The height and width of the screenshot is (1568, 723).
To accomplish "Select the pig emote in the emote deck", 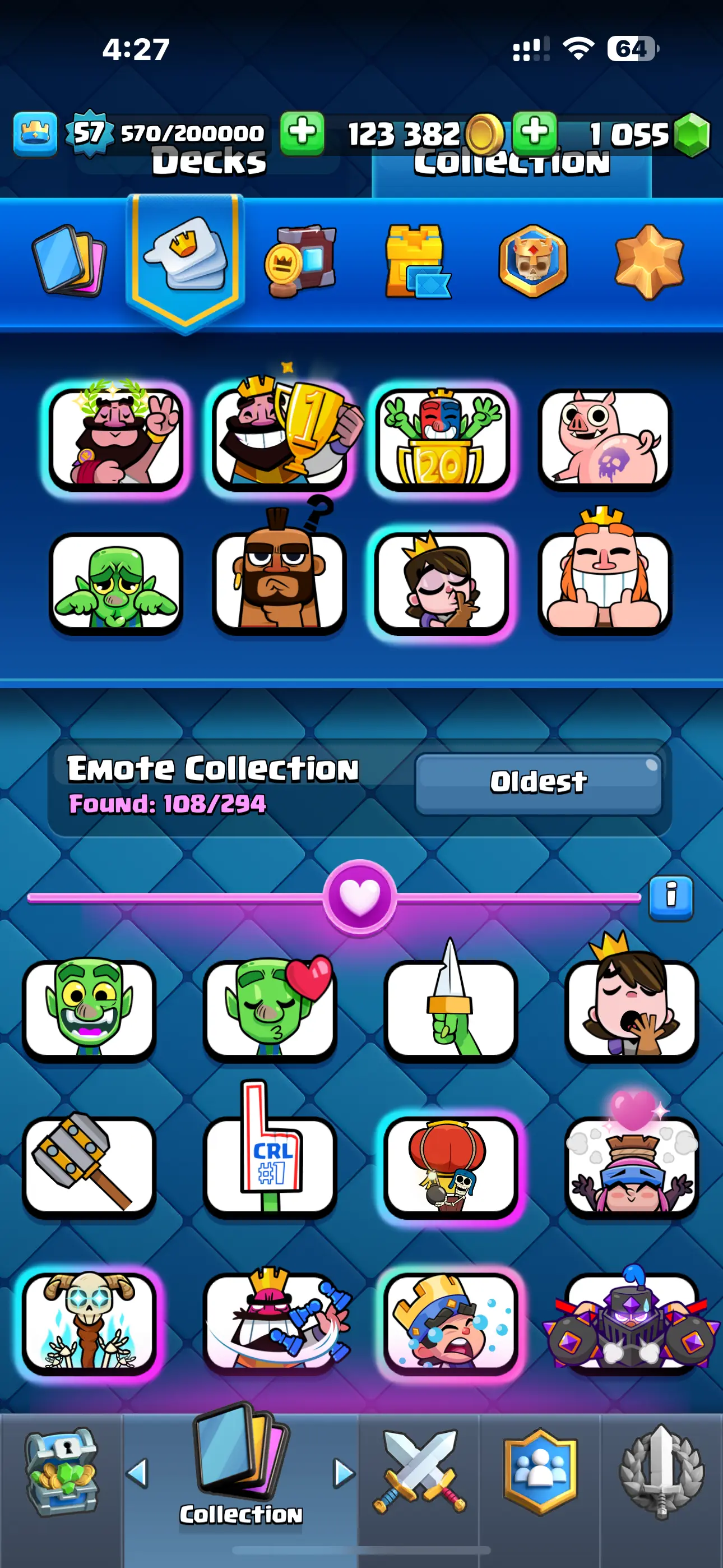I will point(605,438).
